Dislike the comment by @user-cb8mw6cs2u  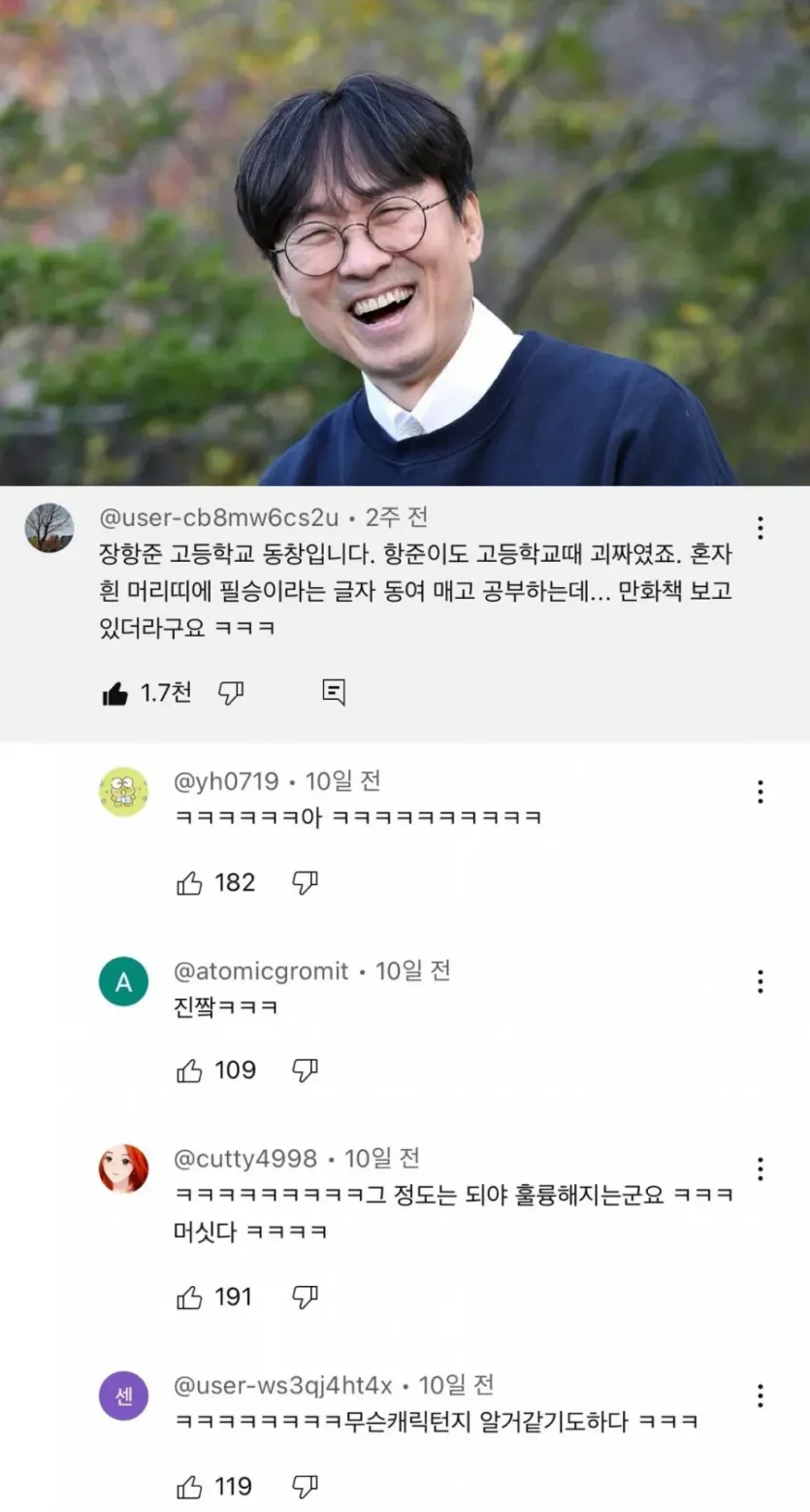(230, 693)
